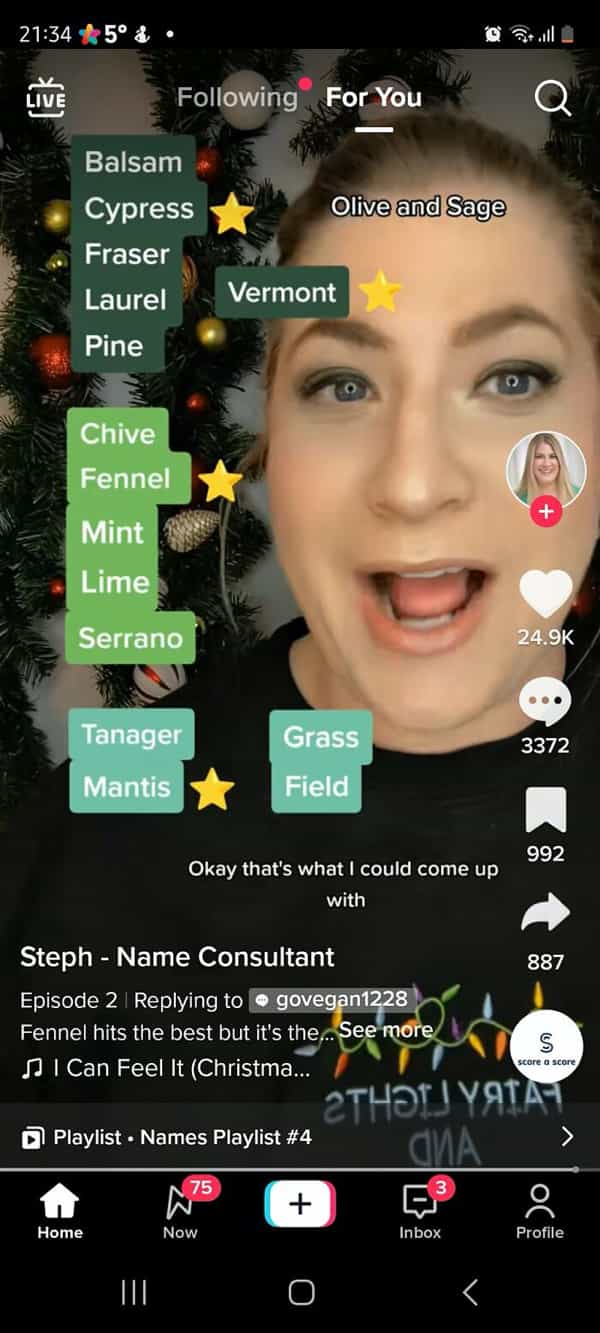This screenshot has width=600, height=1333.
Task: Go to the Now tab
Action: tap(180, 1208)
